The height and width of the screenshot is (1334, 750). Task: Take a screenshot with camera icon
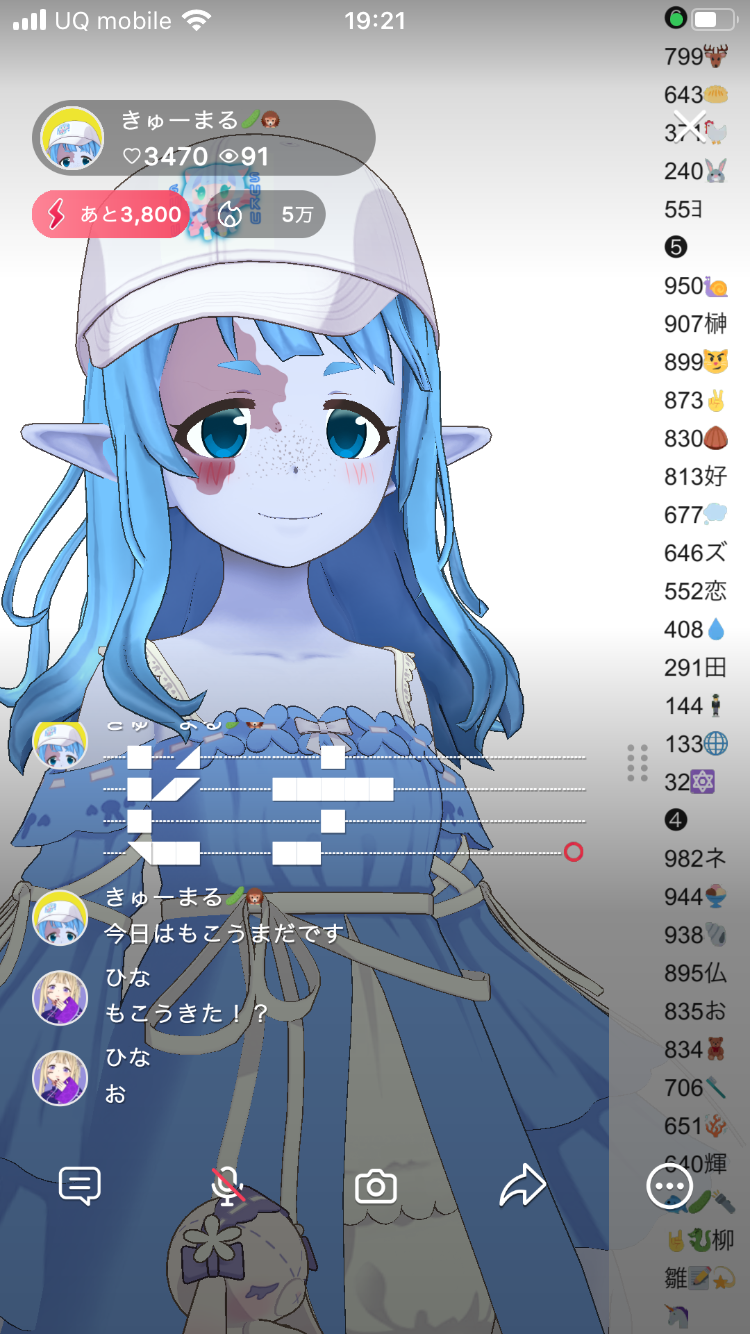376,1187
